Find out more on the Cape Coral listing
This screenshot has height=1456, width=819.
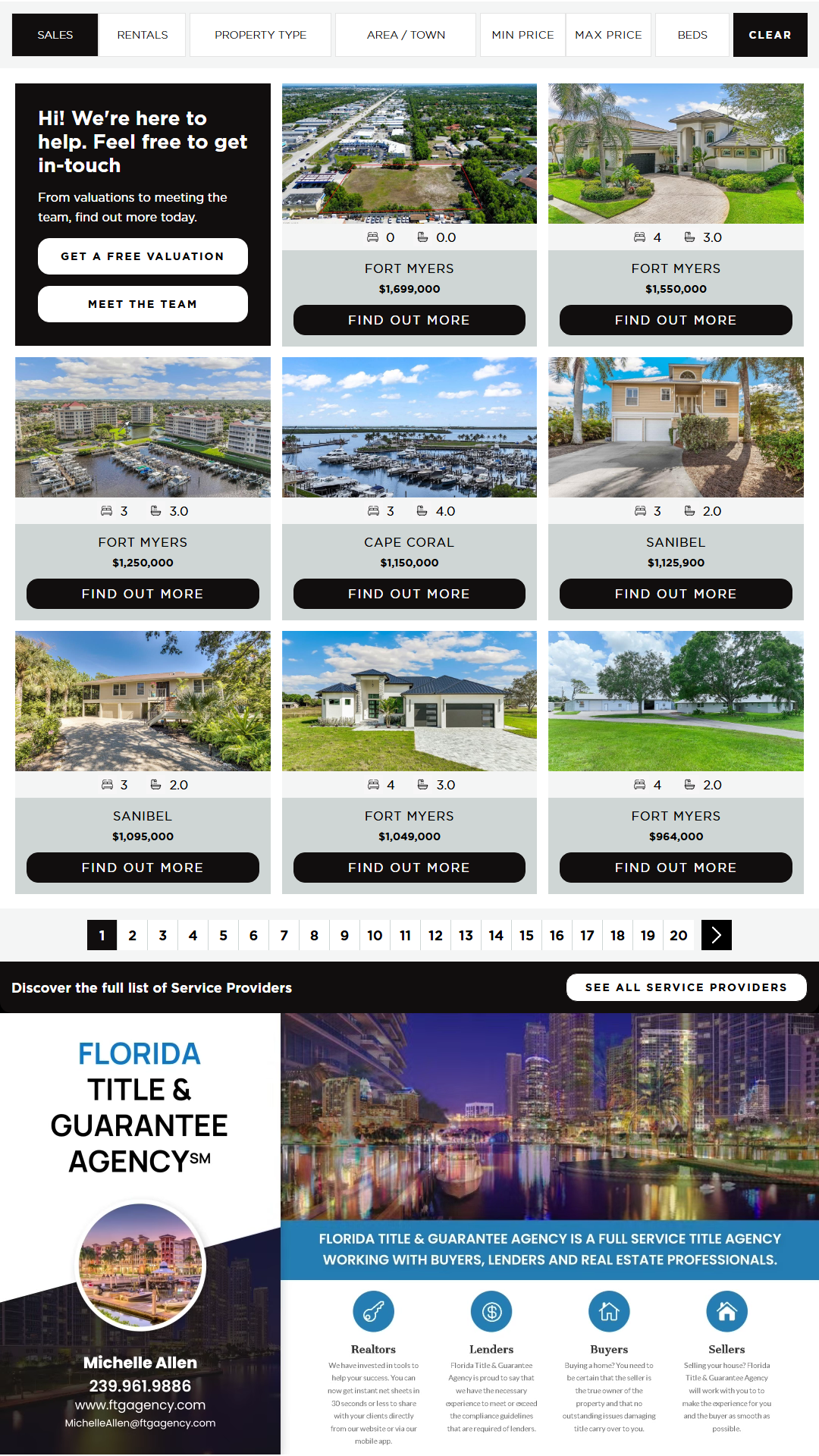409,594
